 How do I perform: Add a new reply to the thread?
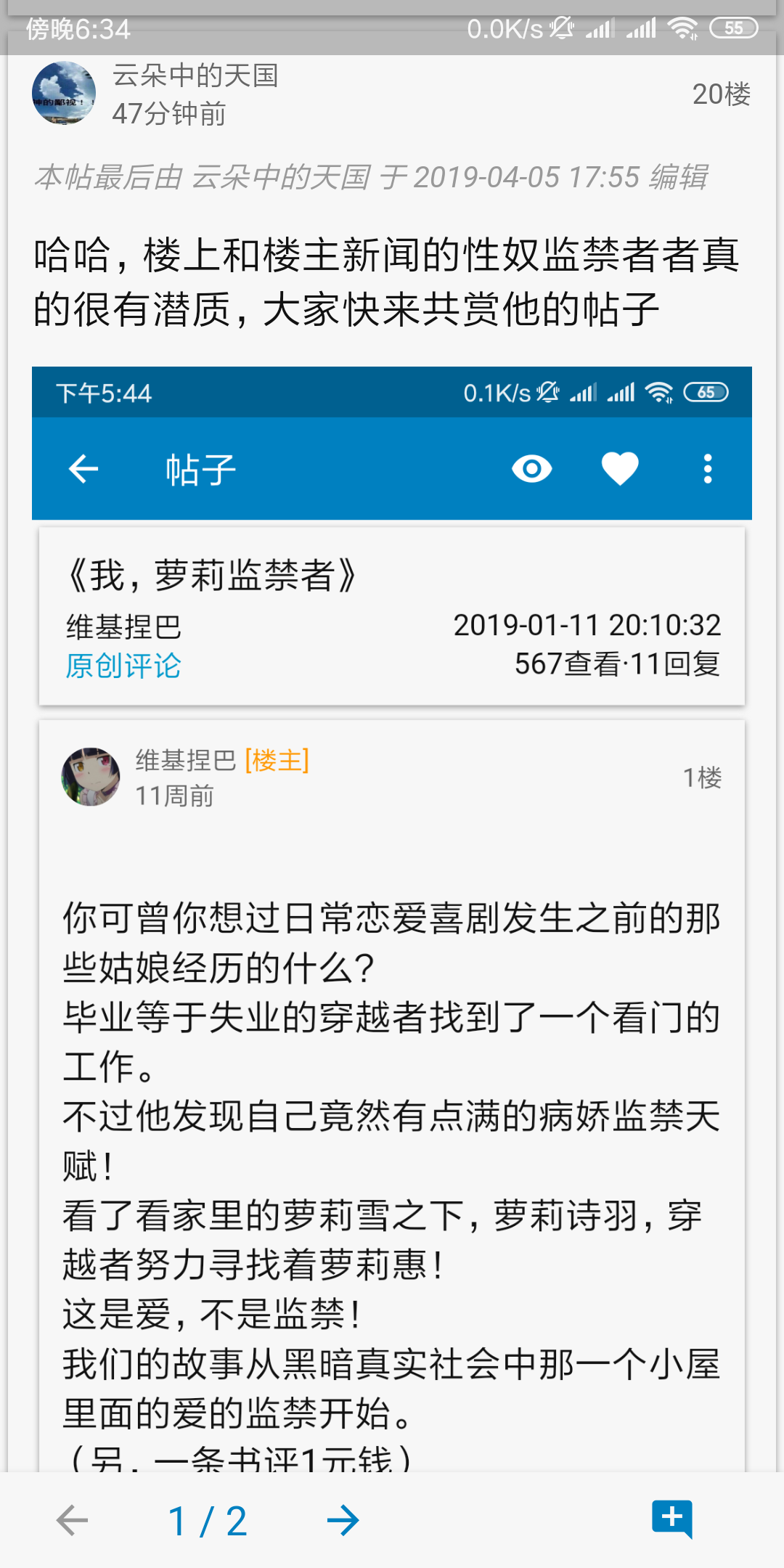coord(672,1519)
